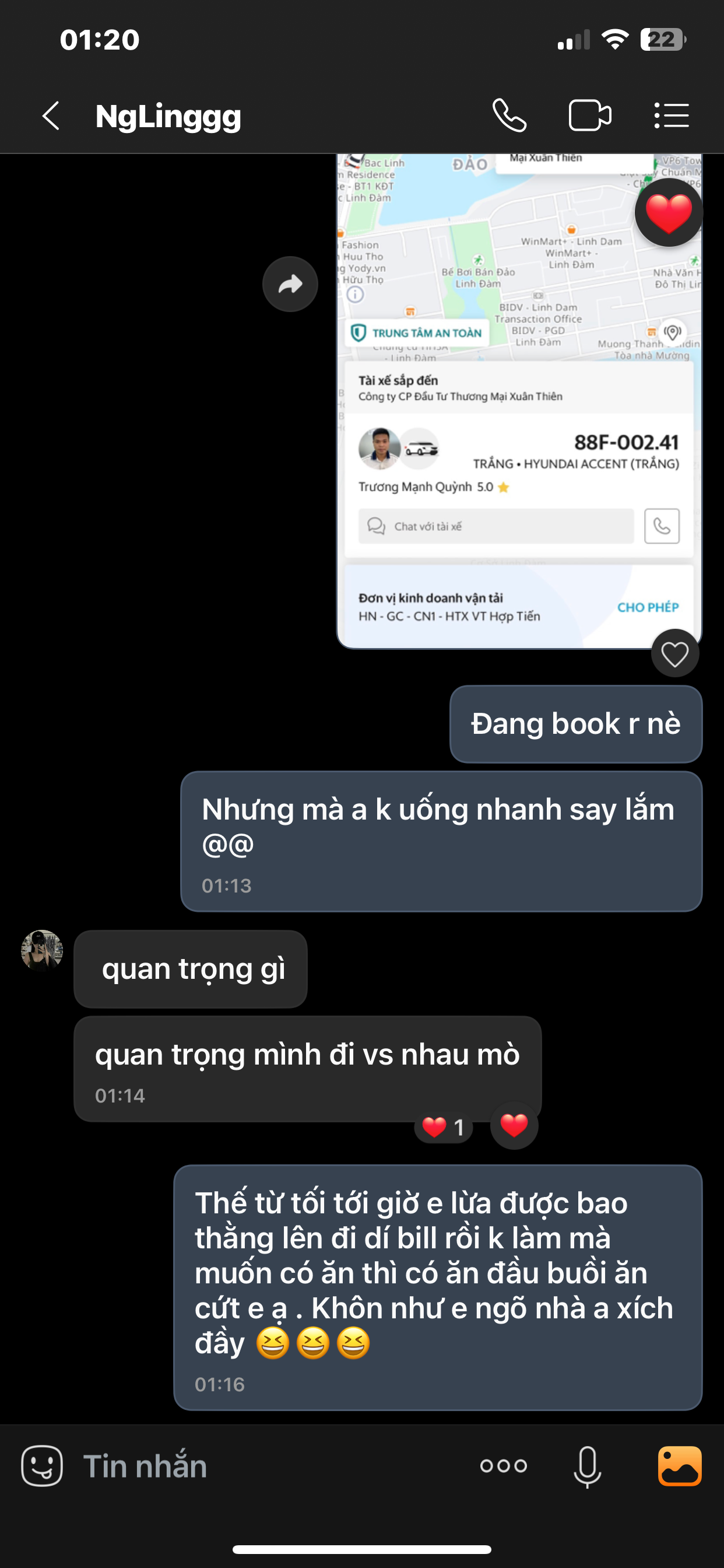Record a voice message
724x1568 pixels.
587,1466
